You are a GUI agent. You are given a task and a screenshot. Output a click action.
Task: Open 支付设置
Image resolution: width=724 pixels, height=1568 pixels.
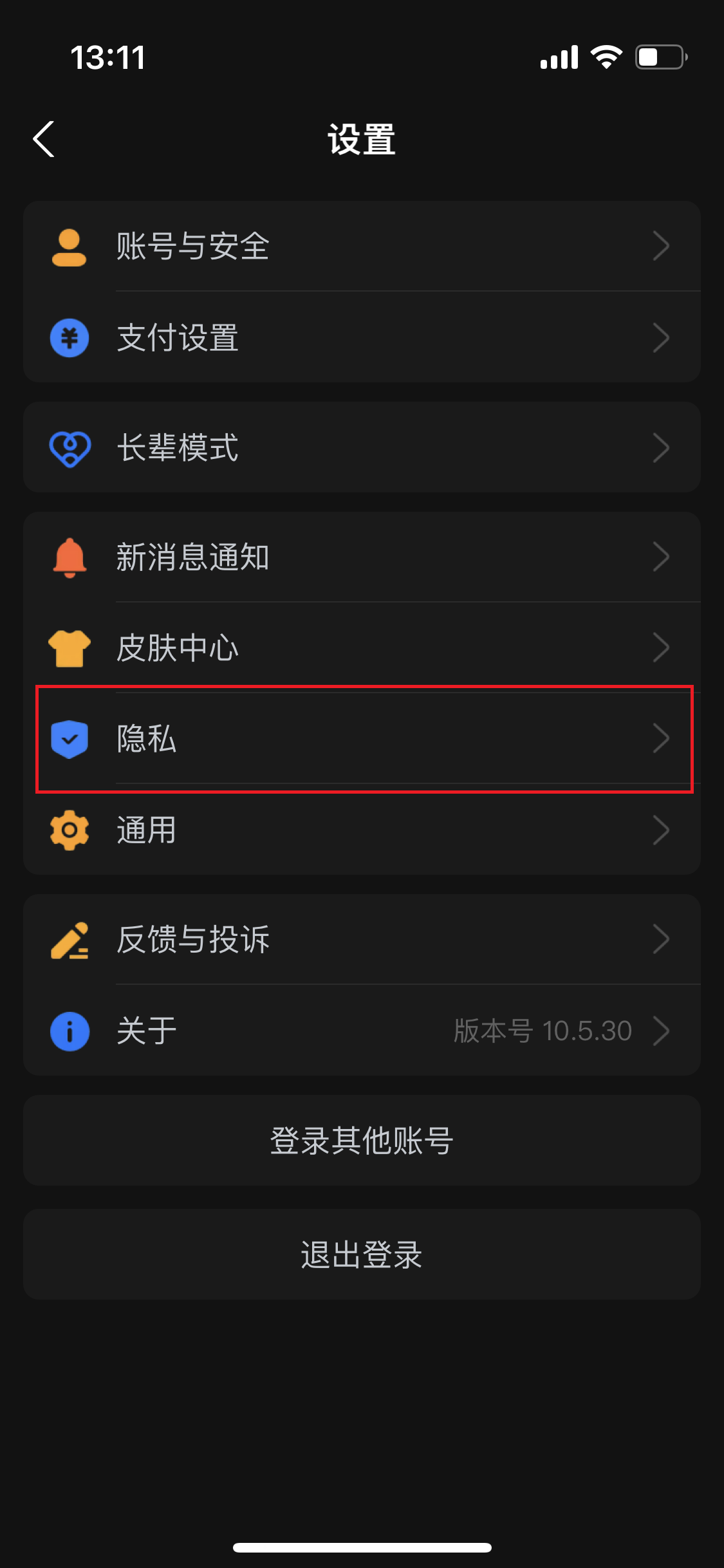point(362,337)
